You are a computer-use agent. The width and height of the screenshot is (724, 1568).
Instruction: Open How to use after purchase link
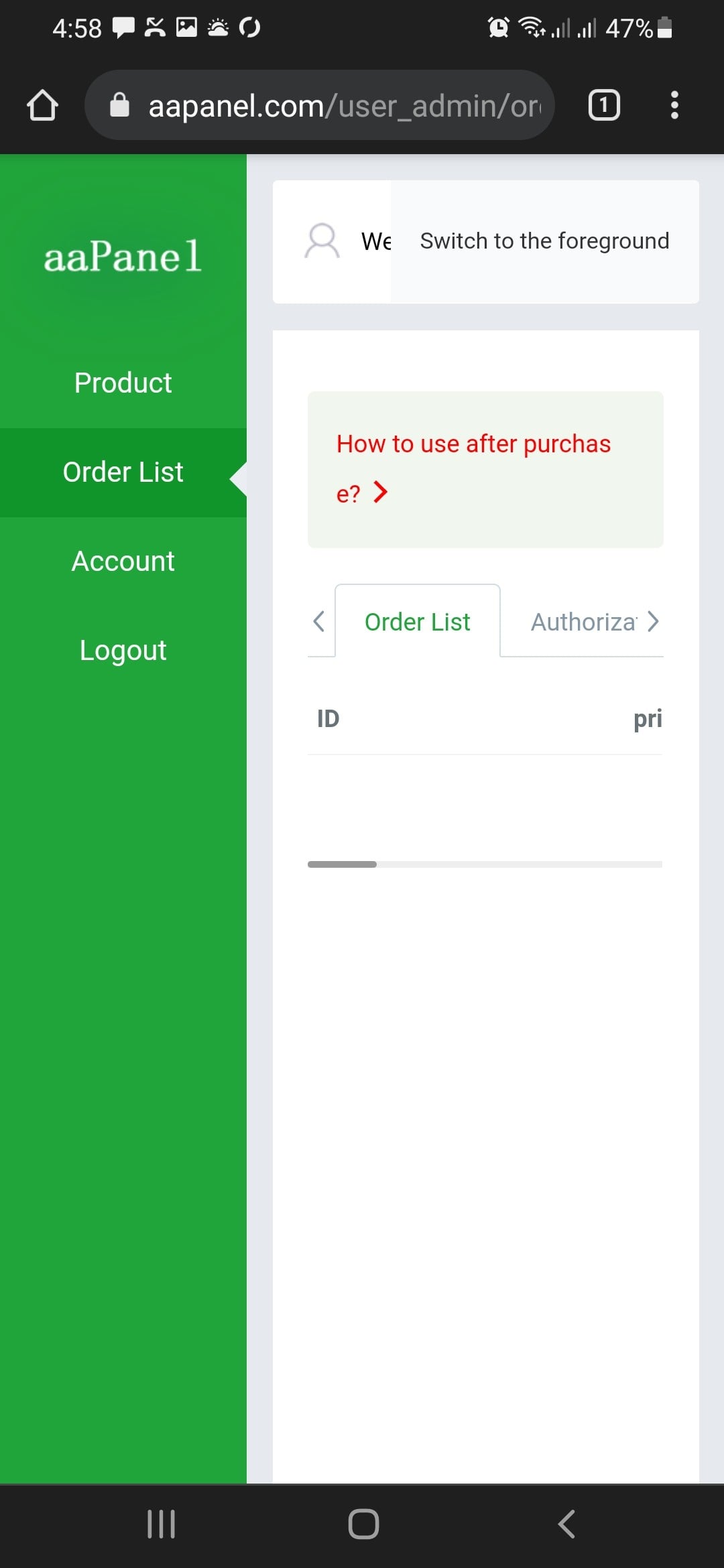tap(473, 468)
